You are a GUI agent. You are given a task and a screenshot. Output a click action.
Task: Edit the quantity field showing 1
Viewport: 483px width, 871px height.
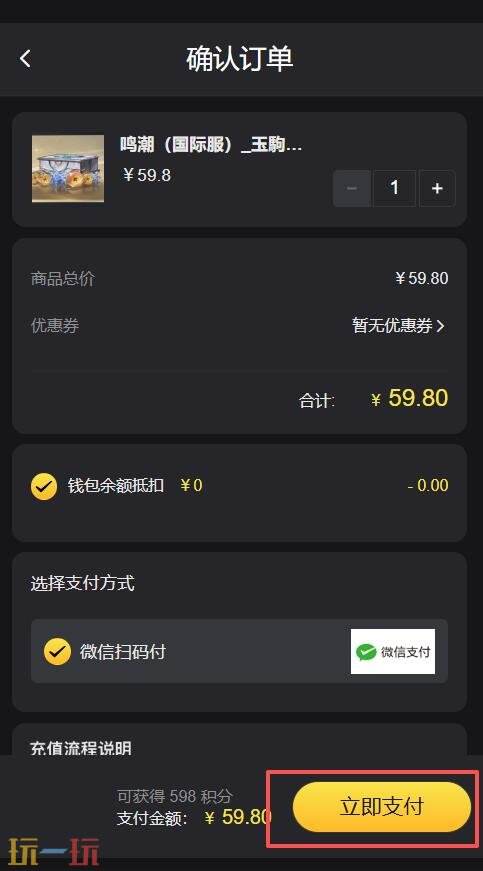pyautogui.click(x=394, y=188)
